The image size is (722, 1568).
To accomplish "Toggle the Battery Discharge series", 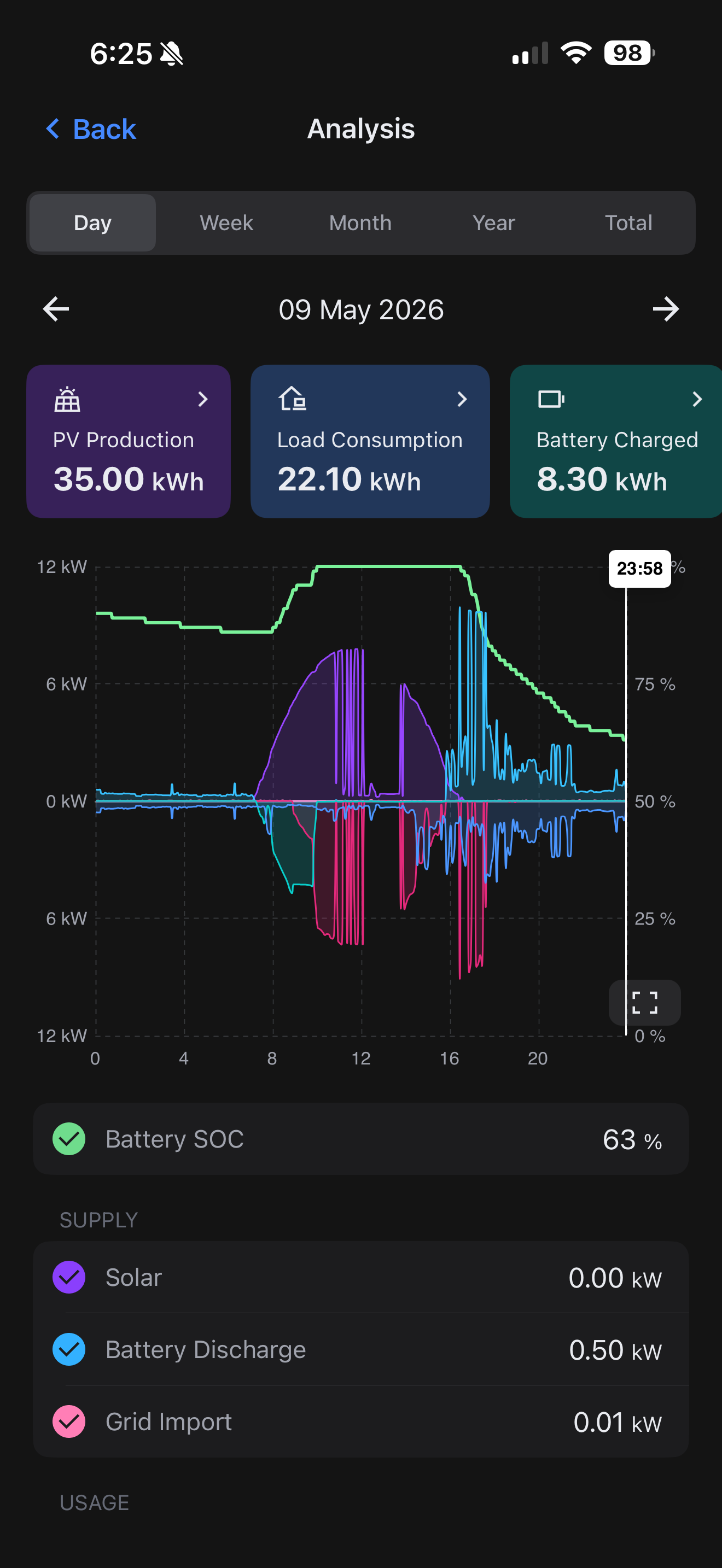I will 69,1349.
